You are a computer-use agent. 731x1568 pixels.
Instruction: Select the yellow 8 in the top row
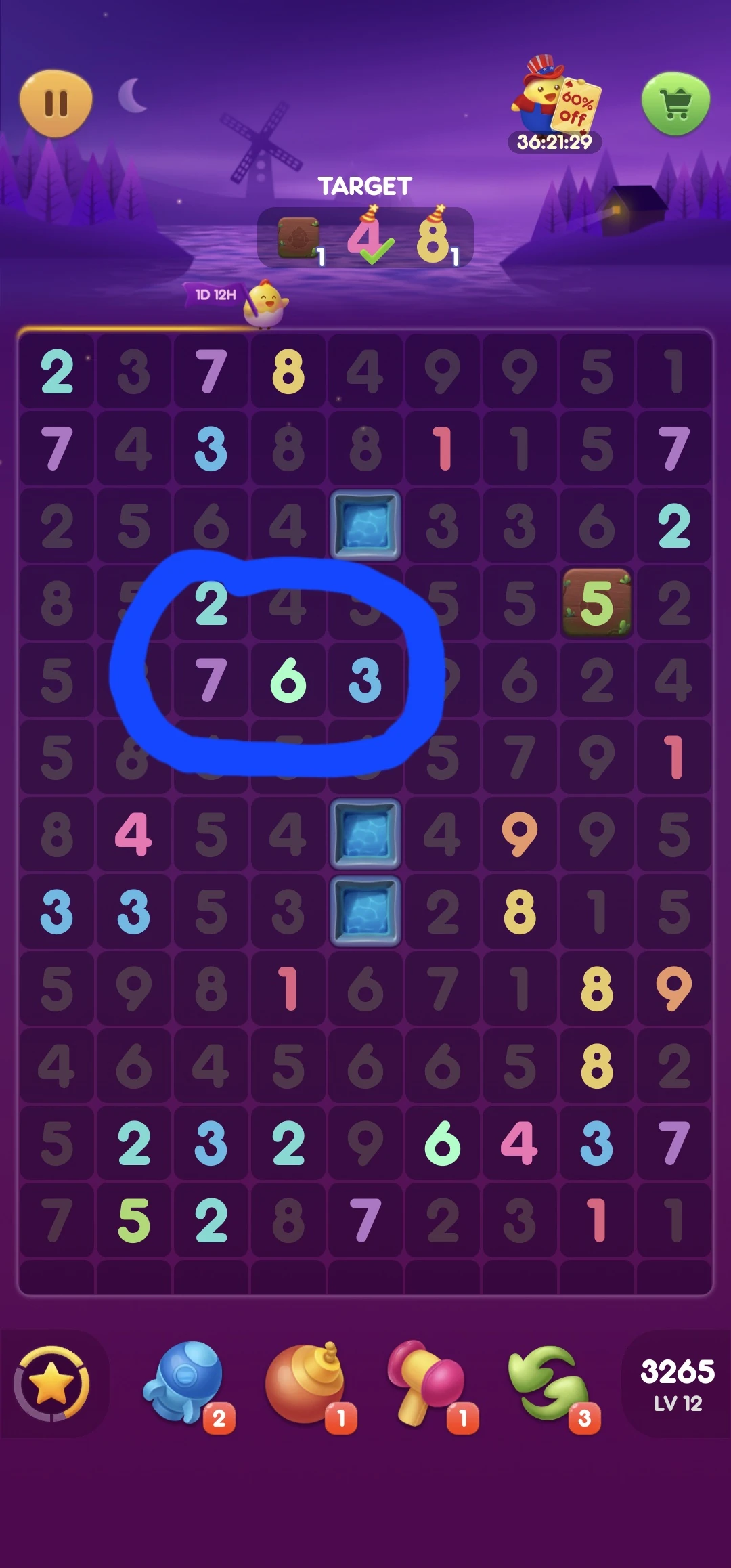288,372
